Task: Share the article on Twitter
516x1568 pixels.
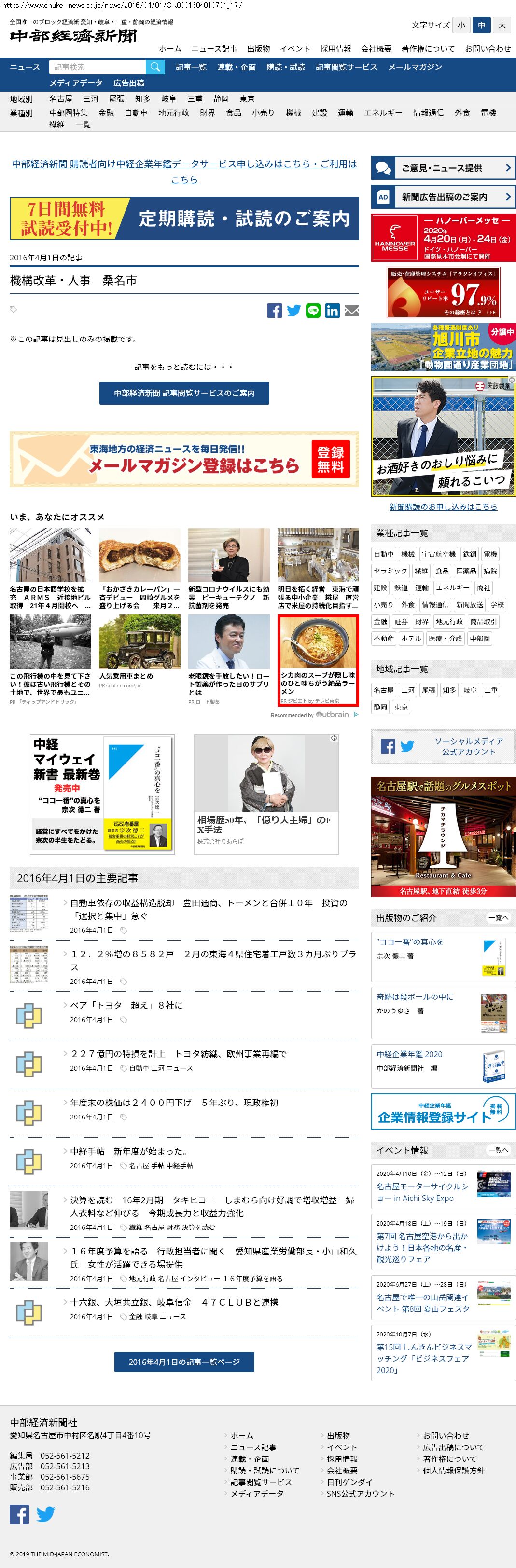Action: pyautogui.click(x=293, y=311)
